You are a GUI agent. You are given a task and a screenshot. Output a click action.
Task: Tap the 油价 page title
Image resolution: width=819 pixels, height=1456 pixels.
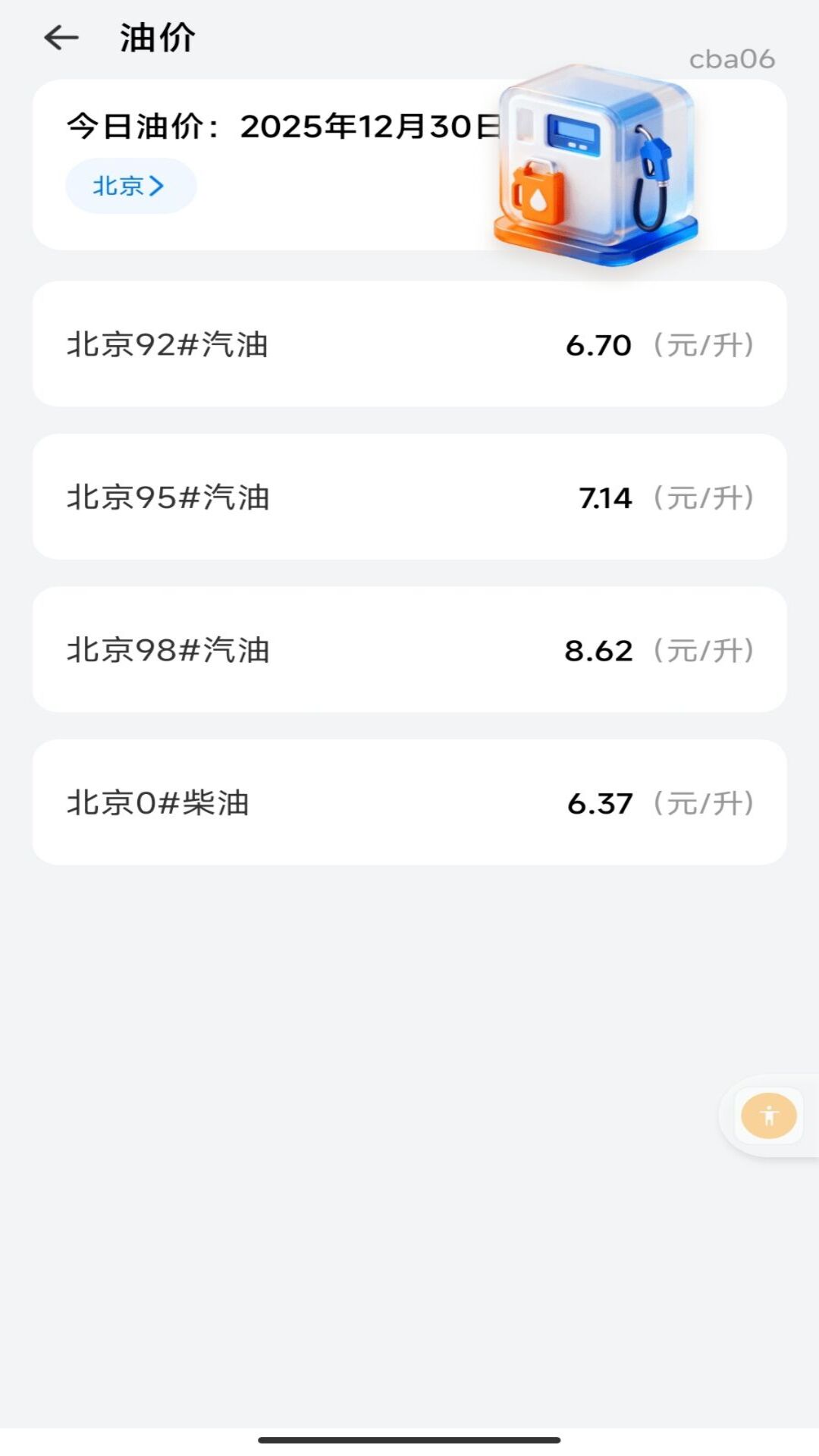click(x=155, y=36)
